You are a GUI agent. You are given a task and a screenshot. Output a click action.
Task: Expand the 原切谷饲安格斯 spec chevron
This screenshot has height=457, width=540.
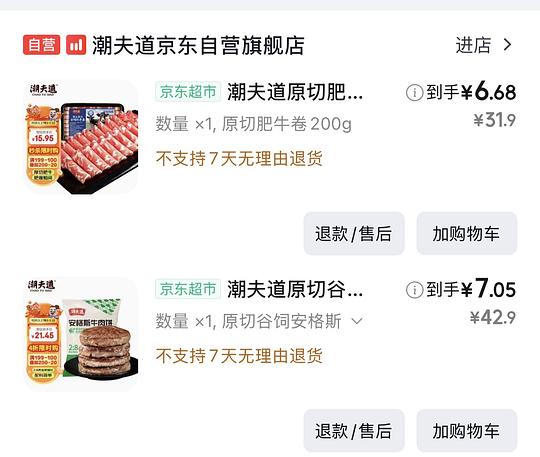(356, 321)
